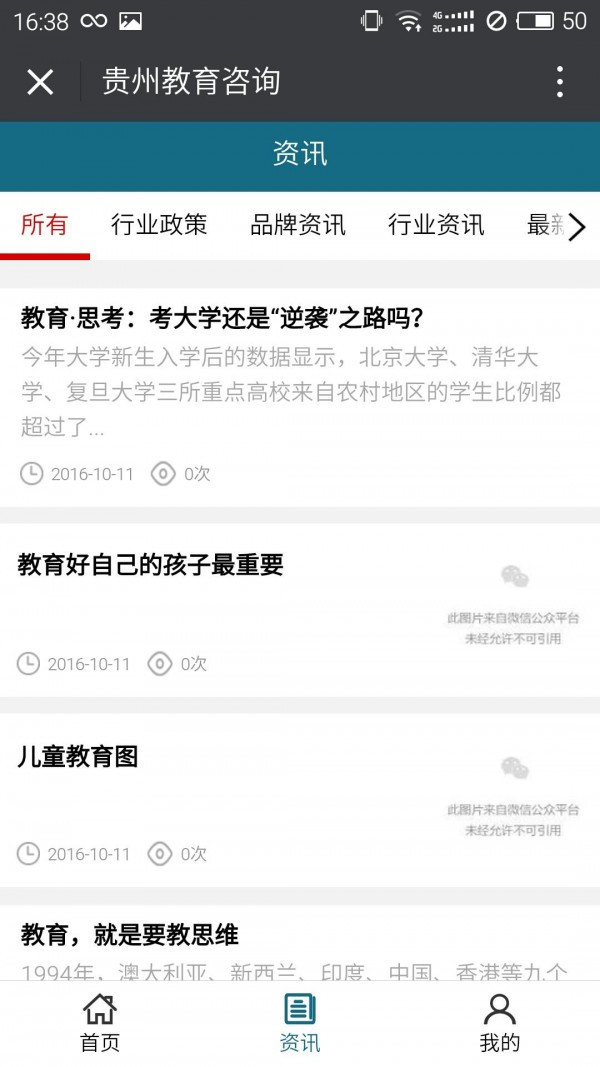Open the 儿童教育图 article
This screenshot has width=600, height=1067.
(78, 756)
